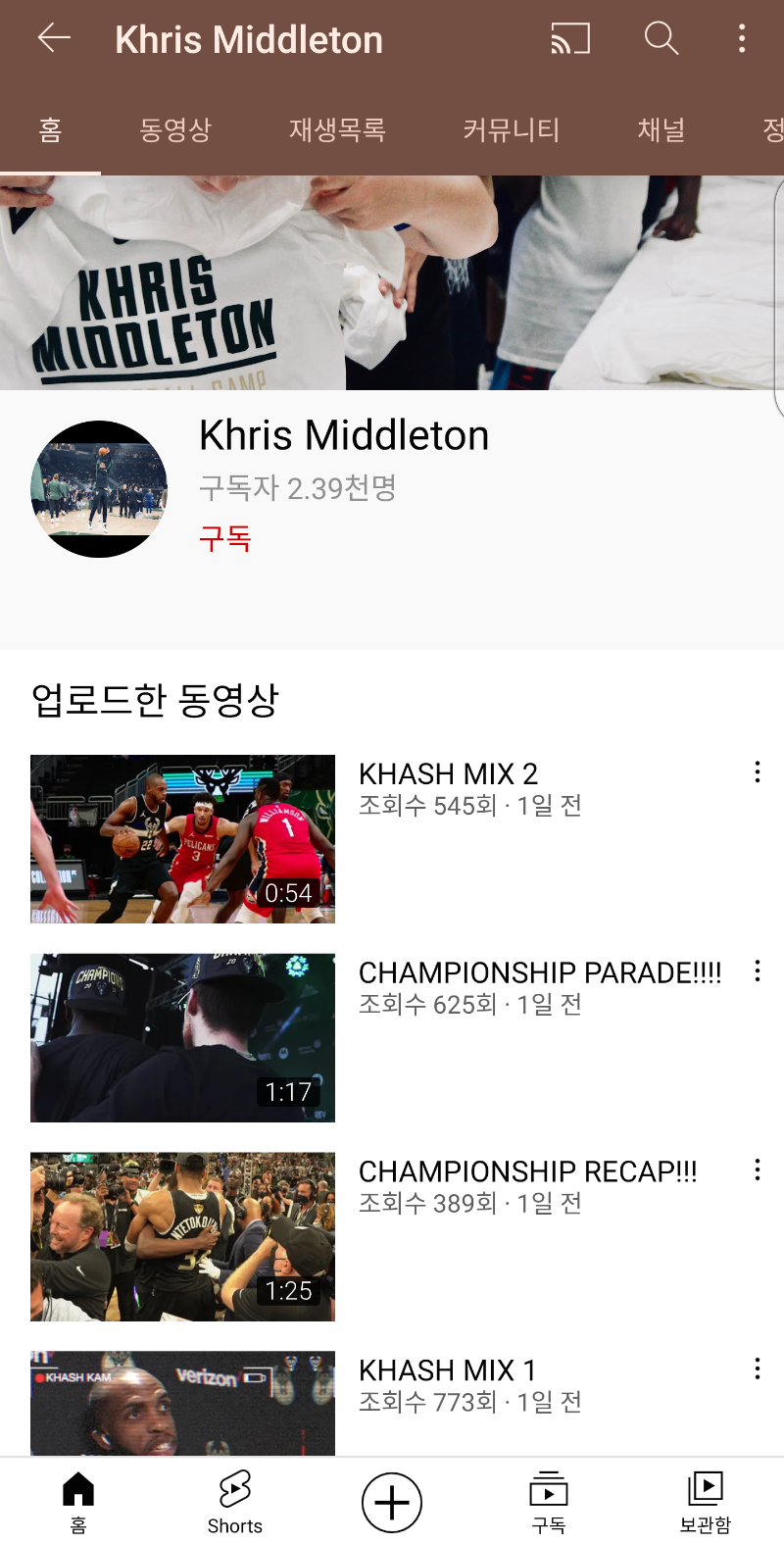Open the 보관함 library tab
Viewport: 784px width, 1543px height.
[x=706, y=1501]
